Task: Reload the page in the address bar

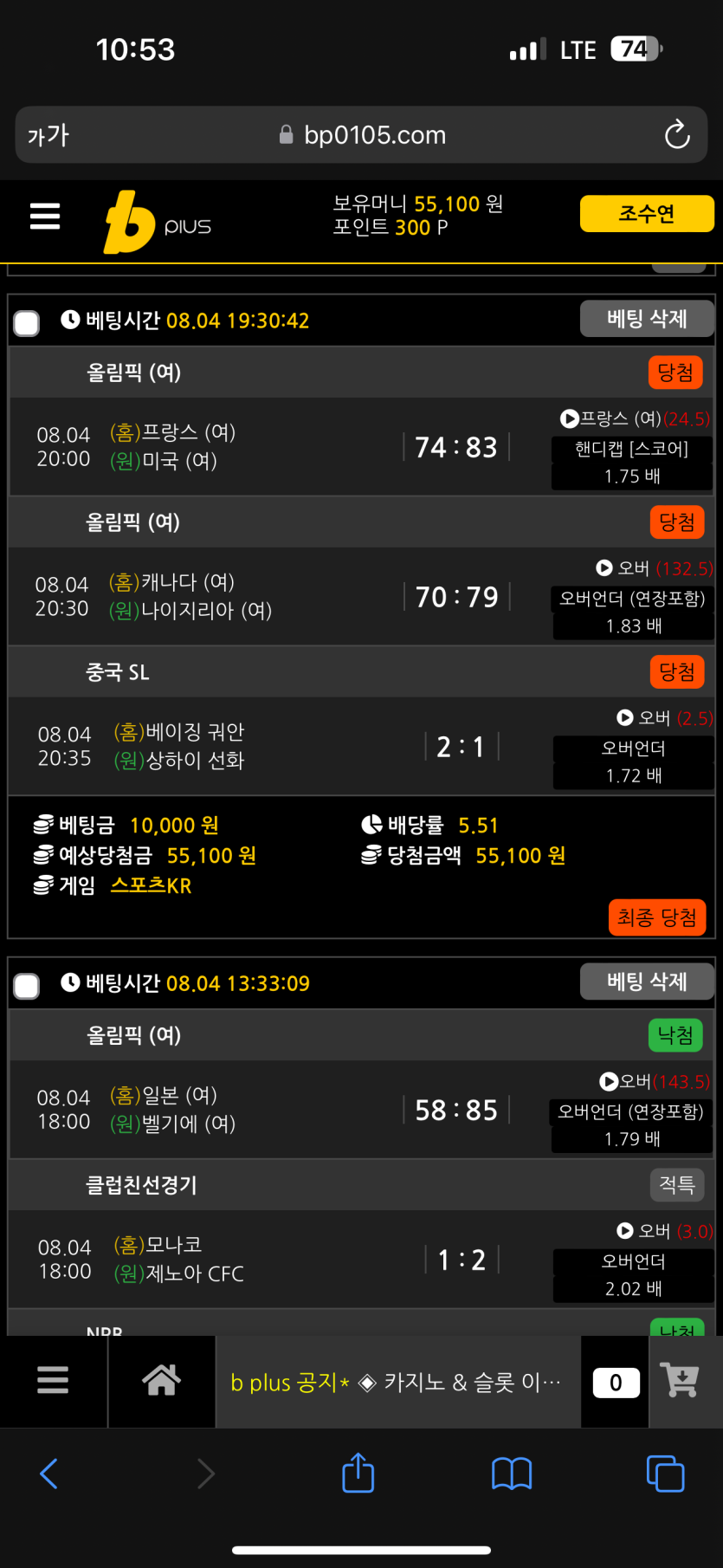Action: coord(676,135)
